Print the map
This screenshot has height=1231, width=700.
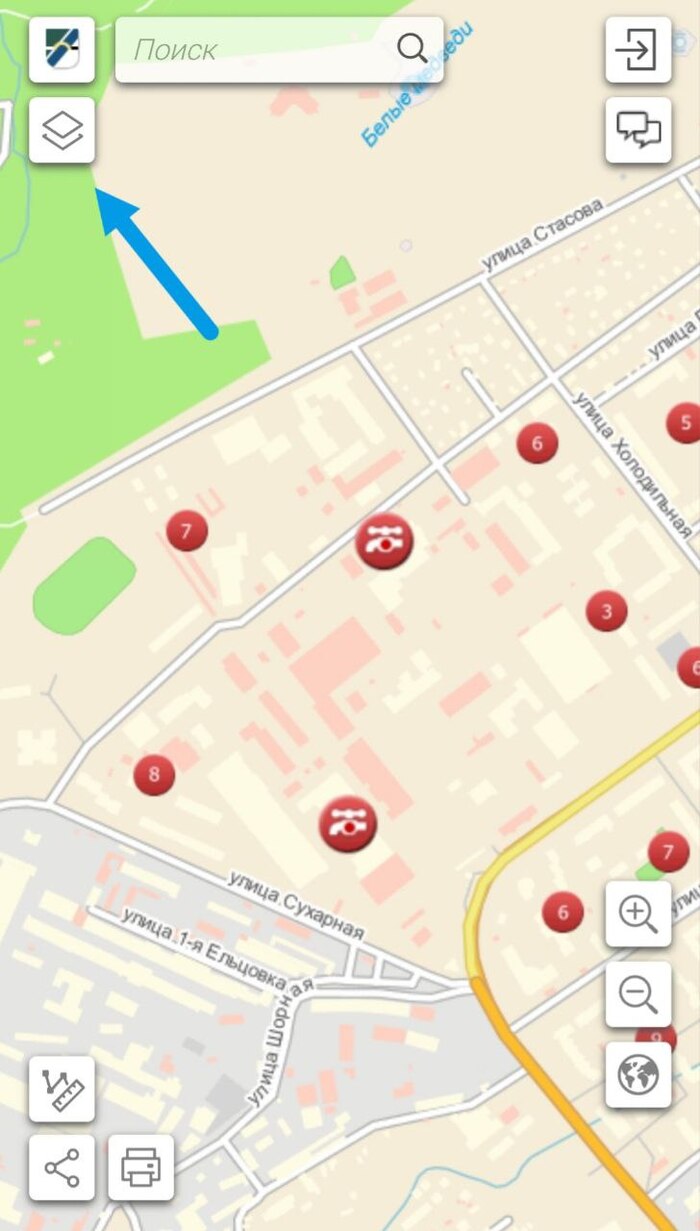(x=141, y=1167)
